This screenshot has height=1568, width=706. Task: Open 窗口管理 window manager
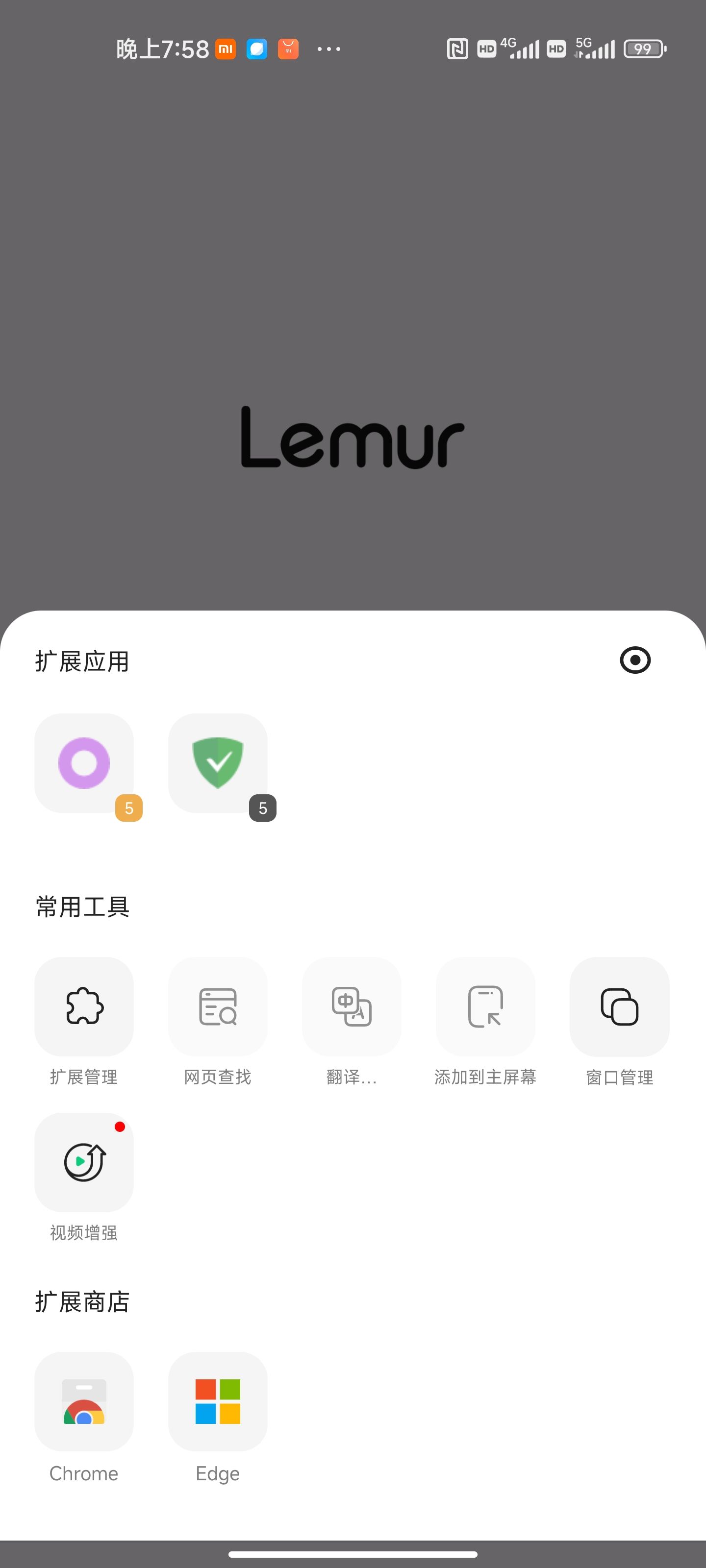click(x=620, y=1007)
